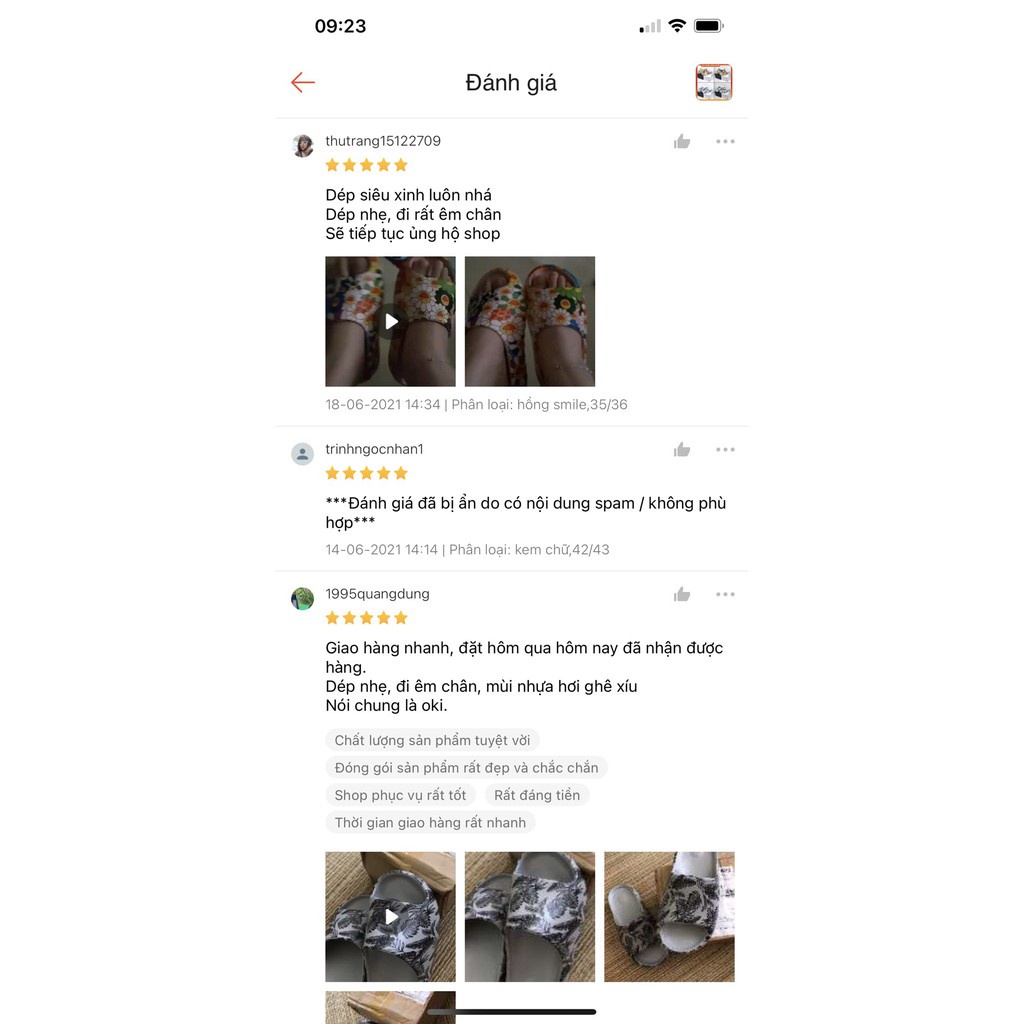
Task: View the second photo of the floral slippers
Action: pyautogui.click(x=530, y=321)
